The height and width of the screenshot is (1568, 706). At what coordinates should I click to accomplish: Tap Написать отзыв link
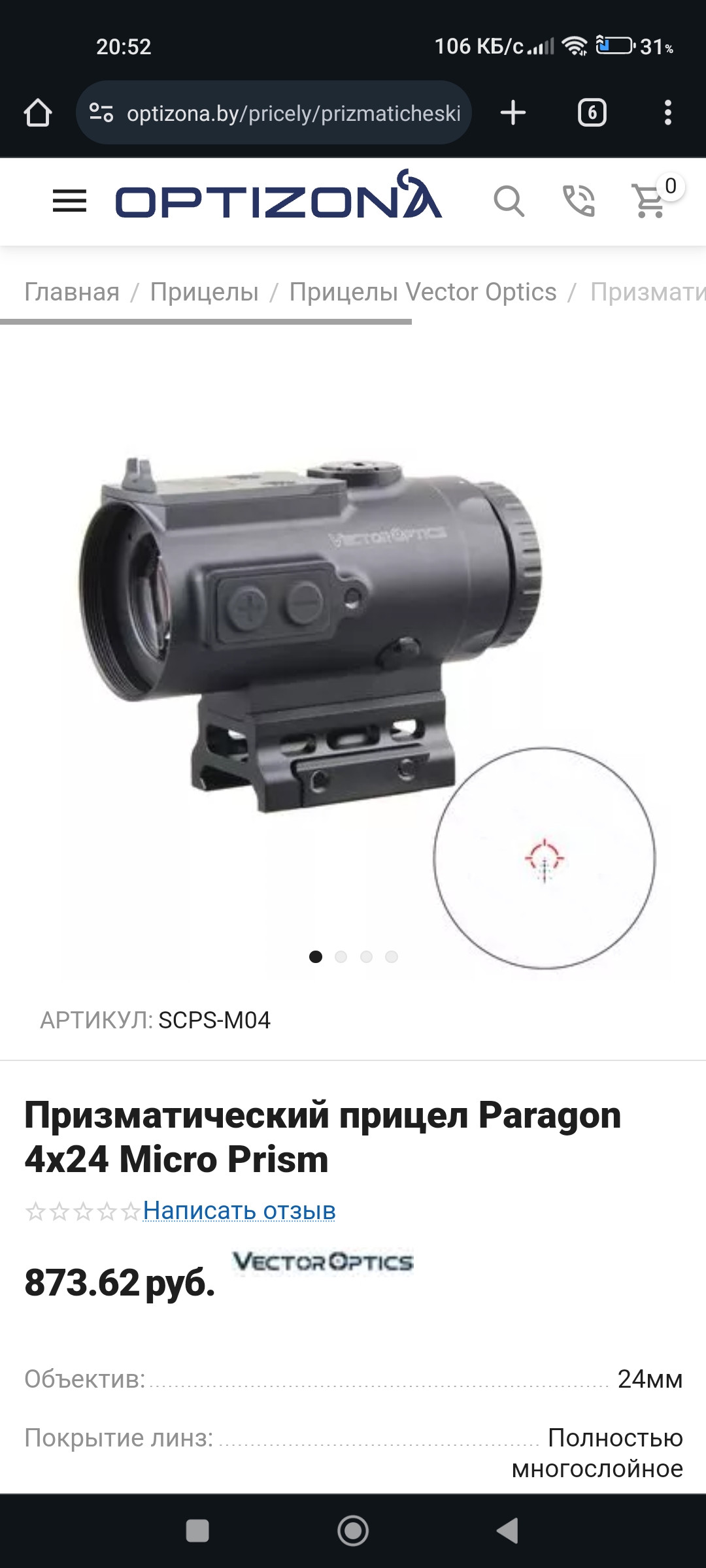239,1211
